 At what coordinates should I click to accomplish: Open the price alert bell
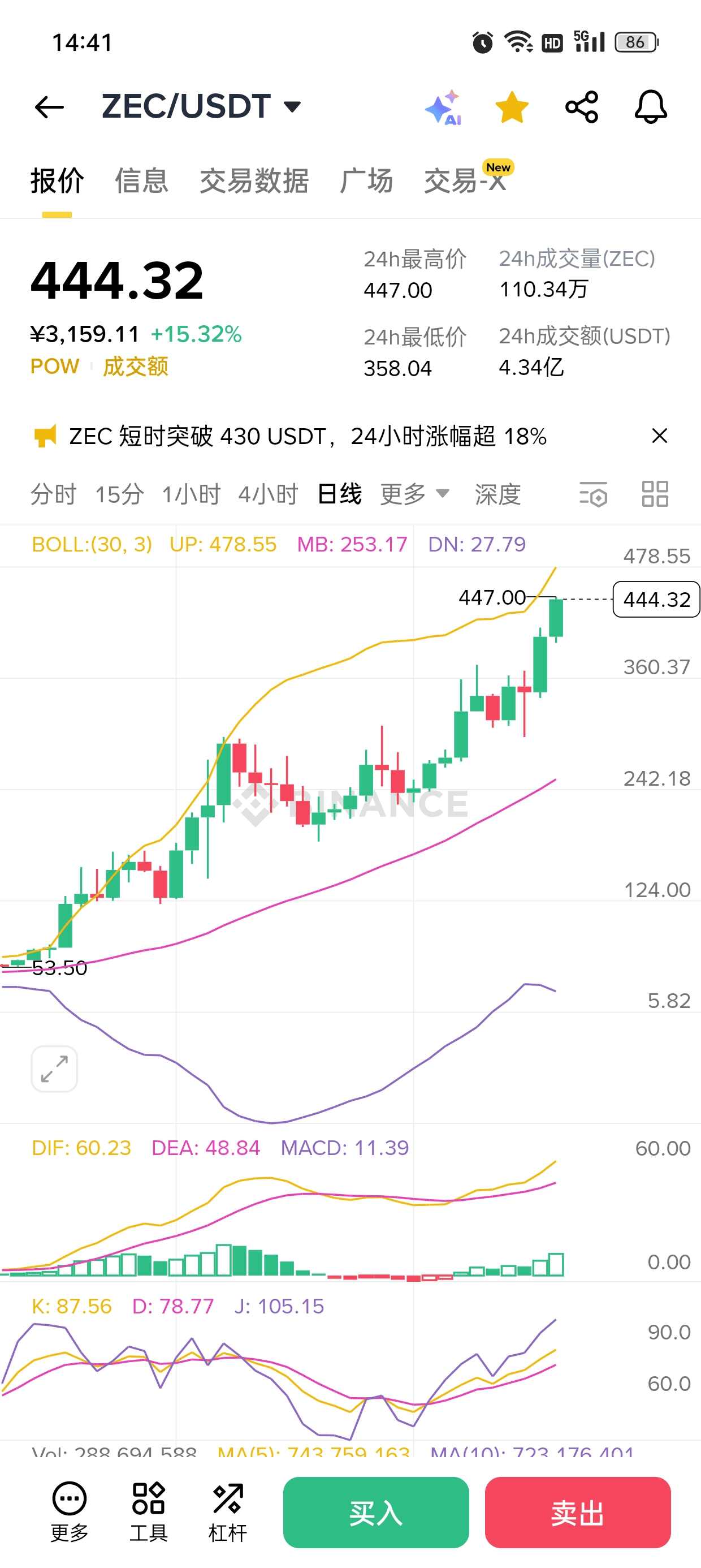tap(651, 107)
